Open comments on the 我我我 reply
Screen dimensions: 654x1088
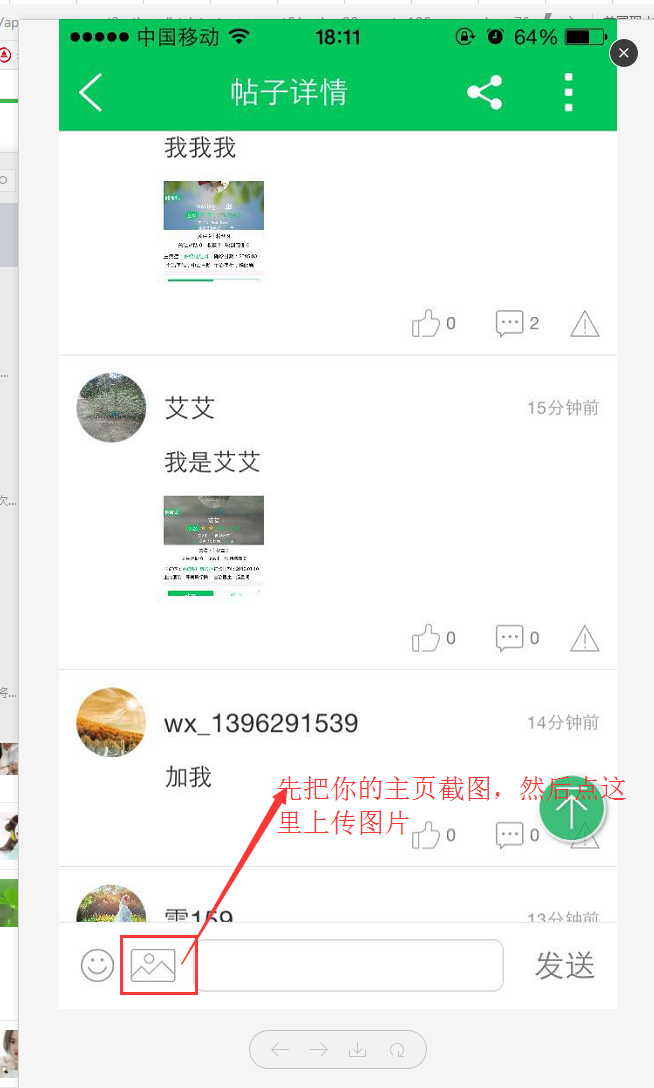coord(510,324)
